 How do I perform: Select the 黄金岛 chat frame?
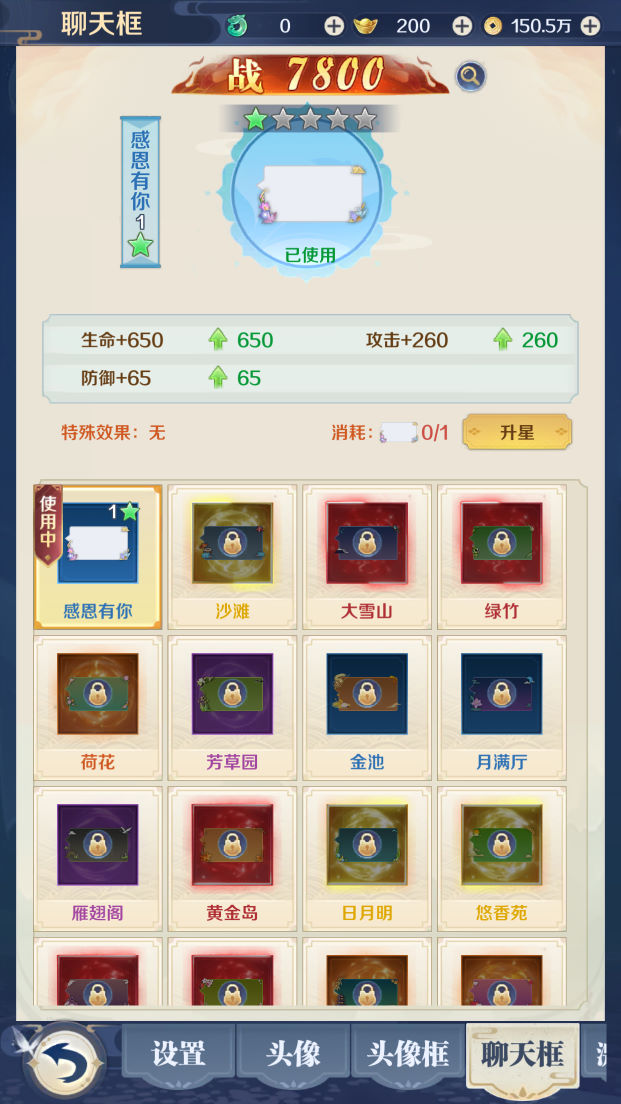coord(232,858)
